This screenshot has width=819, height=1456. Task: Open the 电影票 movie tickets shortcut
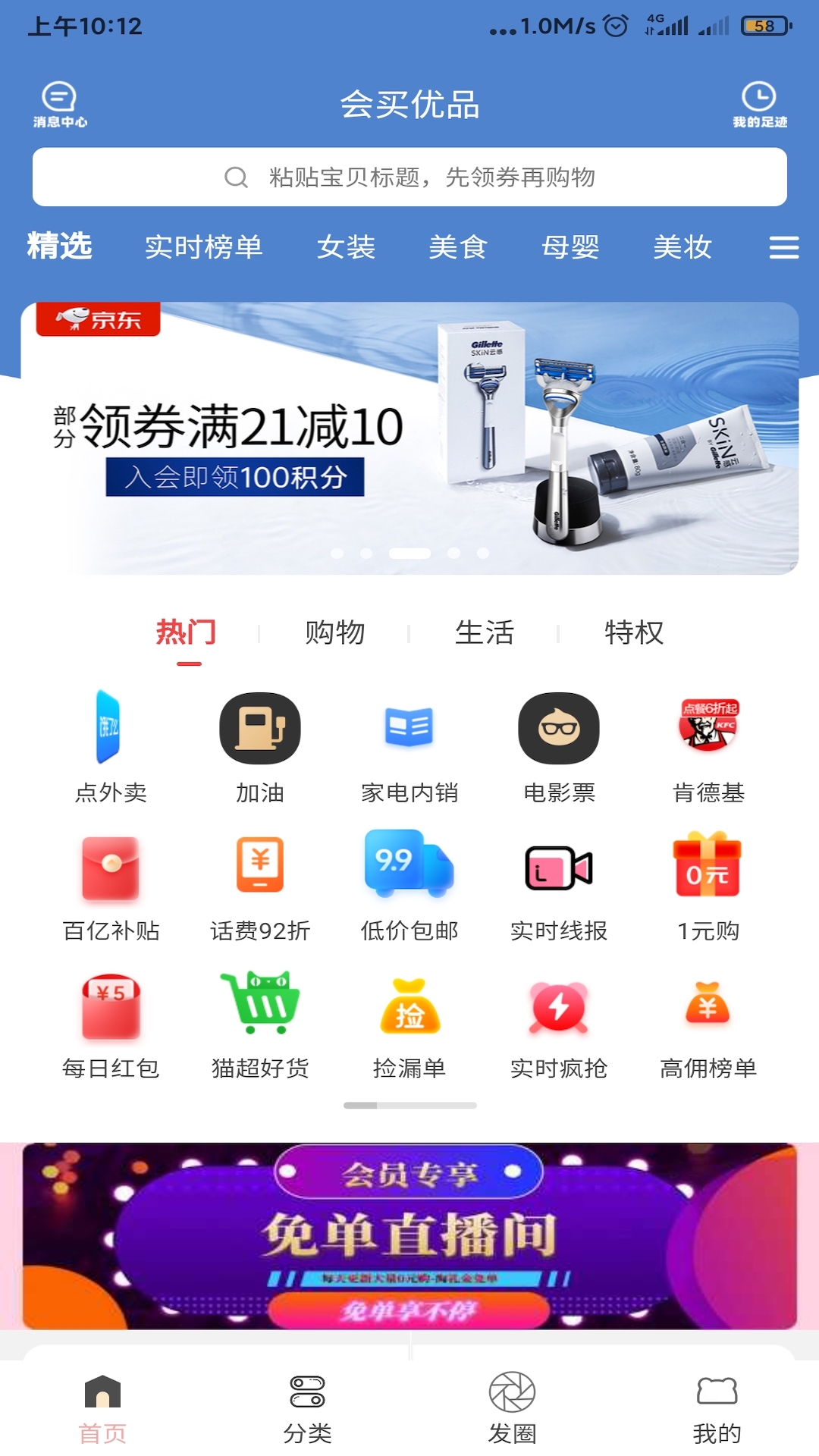click(559, 747)
